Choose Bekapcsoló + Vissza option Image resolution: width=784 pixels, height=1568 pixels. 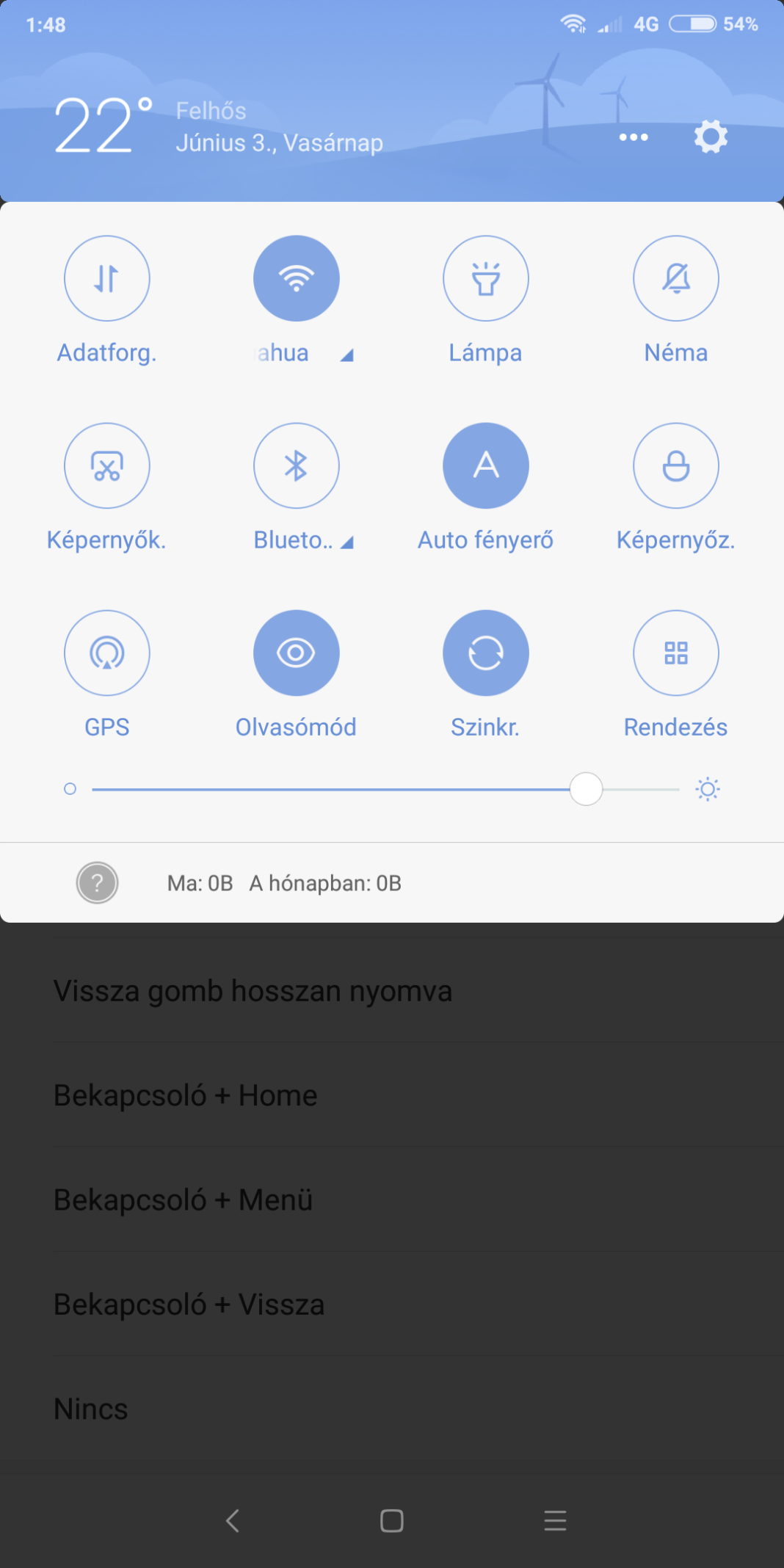coord(189,1304)
